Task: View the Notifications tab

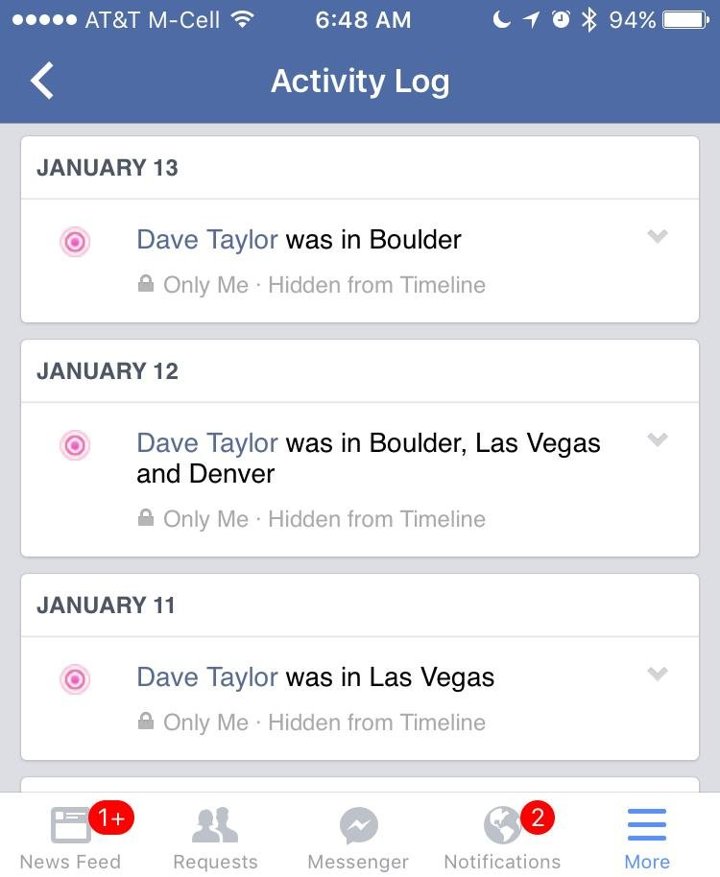Action: click(x=502, y=838)
